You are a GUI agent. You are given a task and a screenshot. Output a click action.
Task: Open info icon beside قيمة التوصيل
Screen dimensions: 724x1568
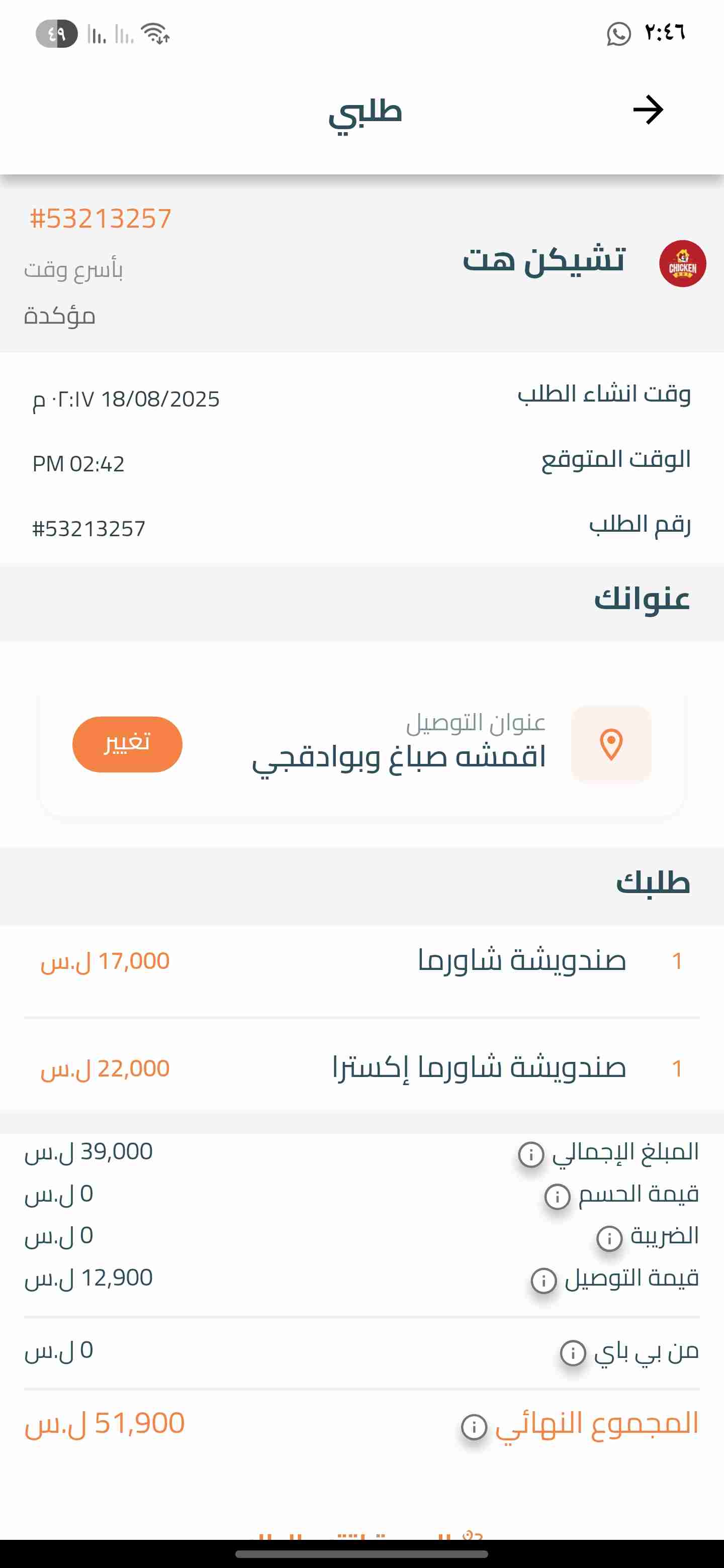coord(544,1280)
